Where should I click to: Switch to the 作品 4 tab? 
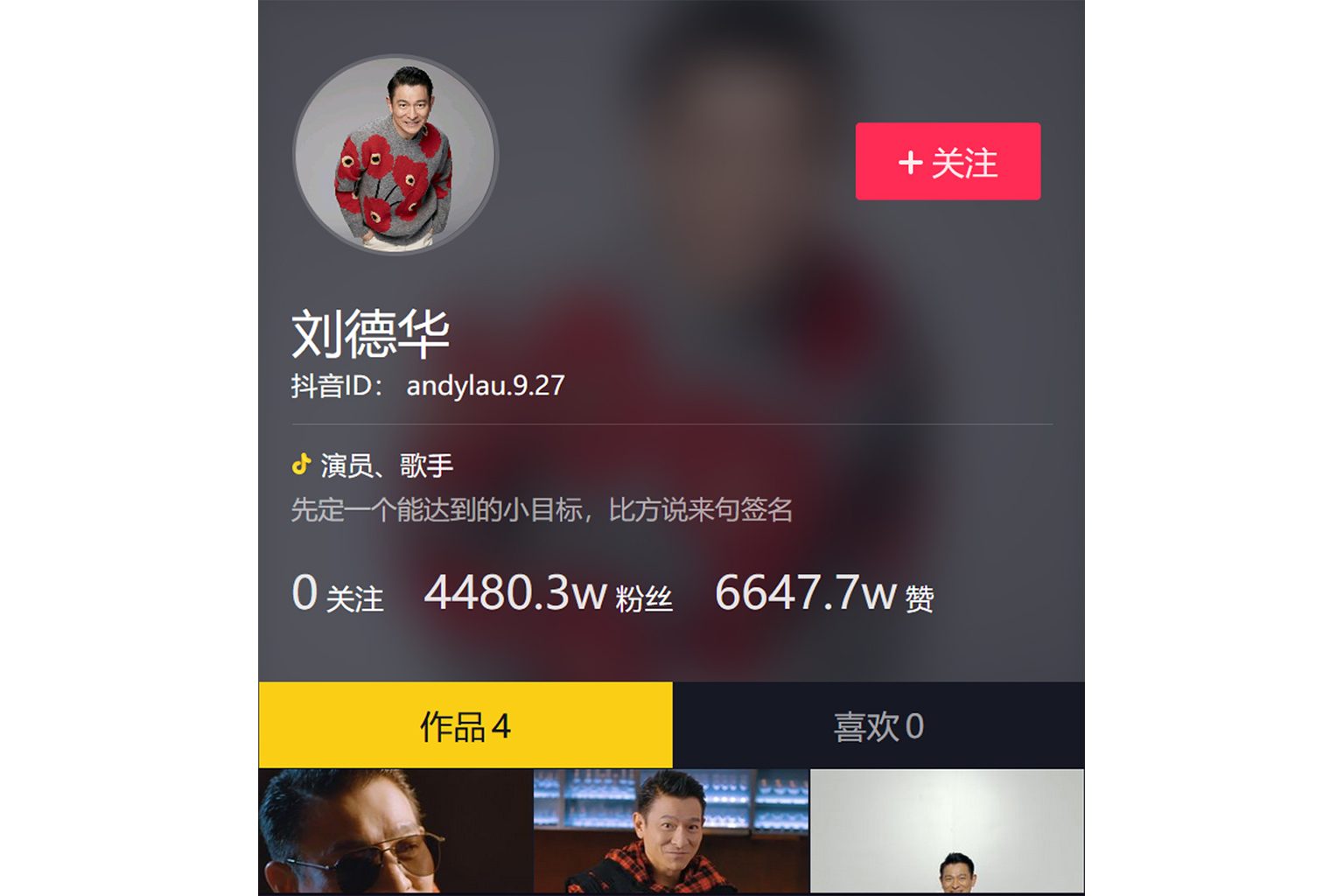pos(465,725)
